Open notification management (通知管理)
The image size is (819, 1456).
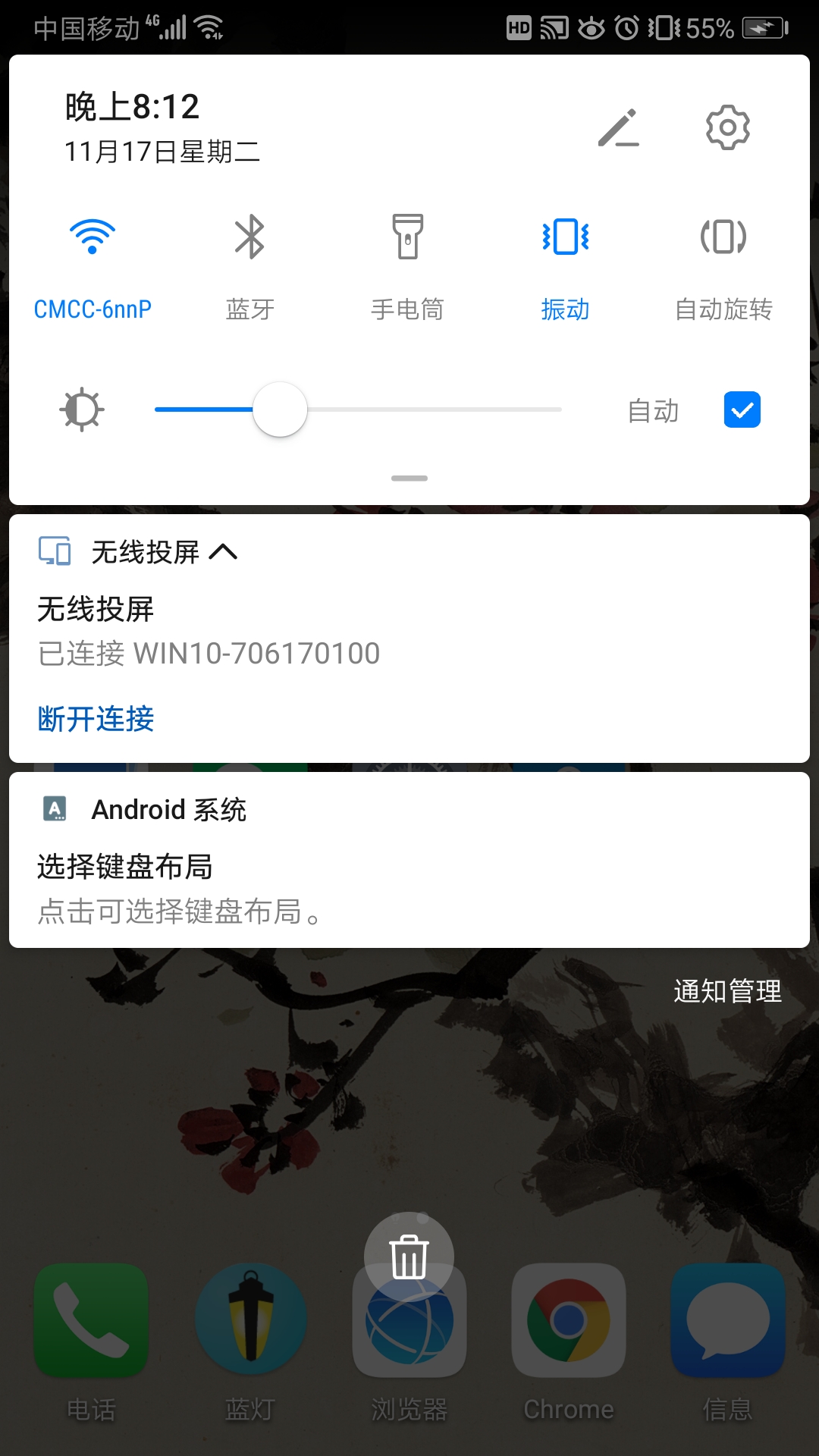pos(727,991)
